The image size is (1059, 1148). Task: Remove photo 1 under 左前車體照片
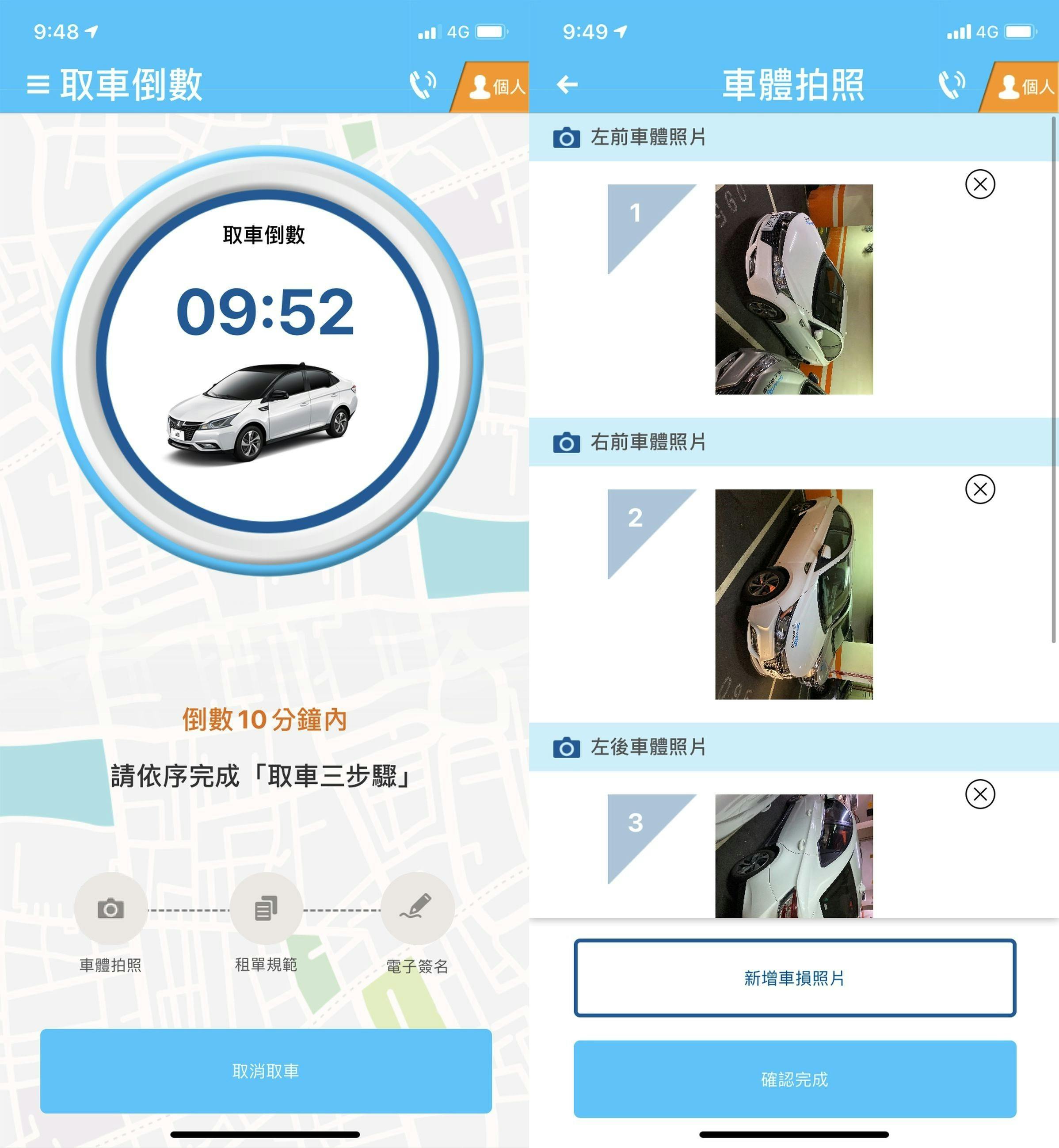pyautogui.click(x=980, y=184)
